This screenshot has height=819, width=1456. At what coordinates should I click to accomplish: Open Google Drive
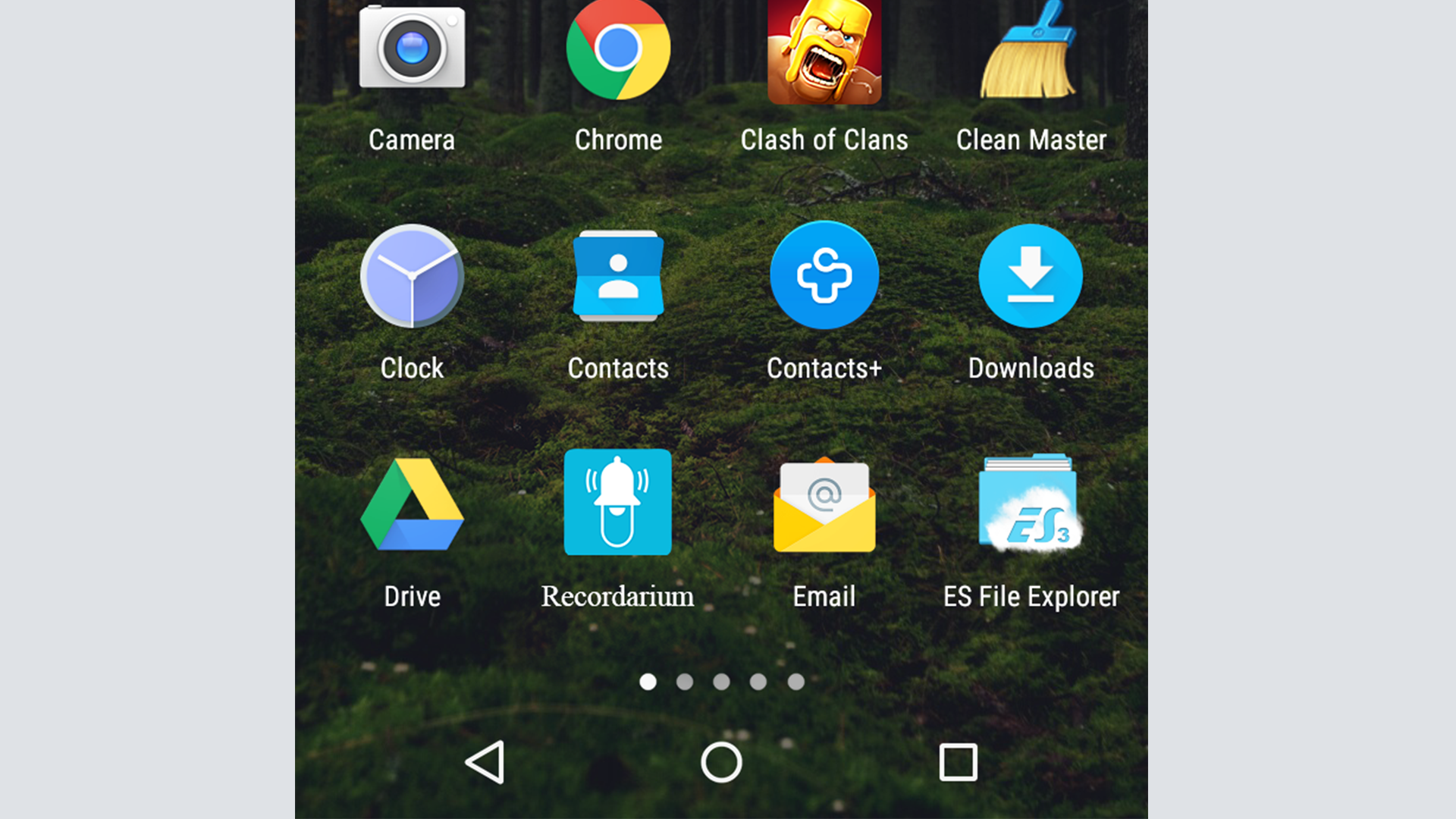coord(412,504)
